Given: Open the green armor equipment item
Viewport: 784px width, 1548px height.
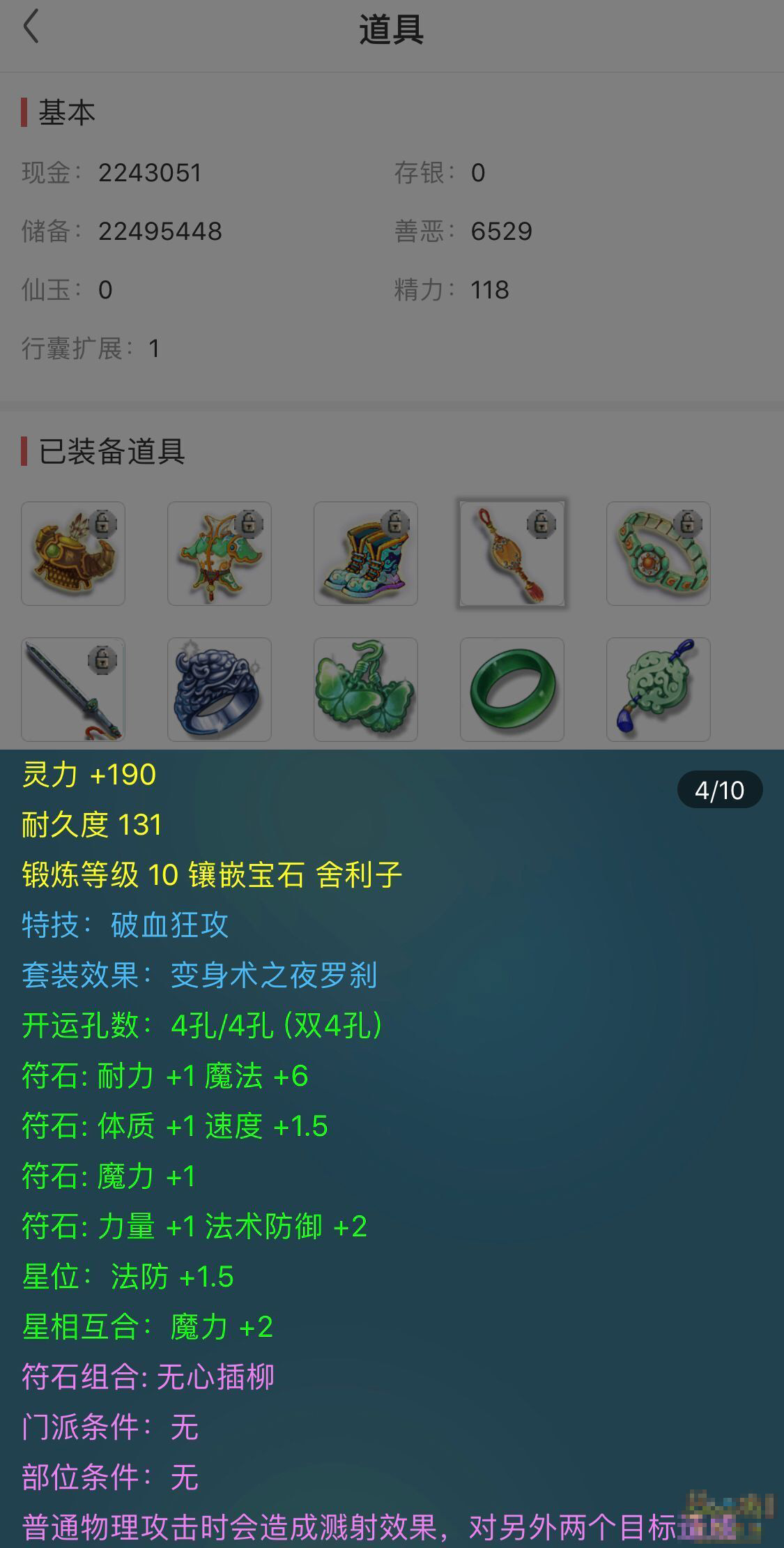Looking at the screenshot, I should click(x=220, y=554).
